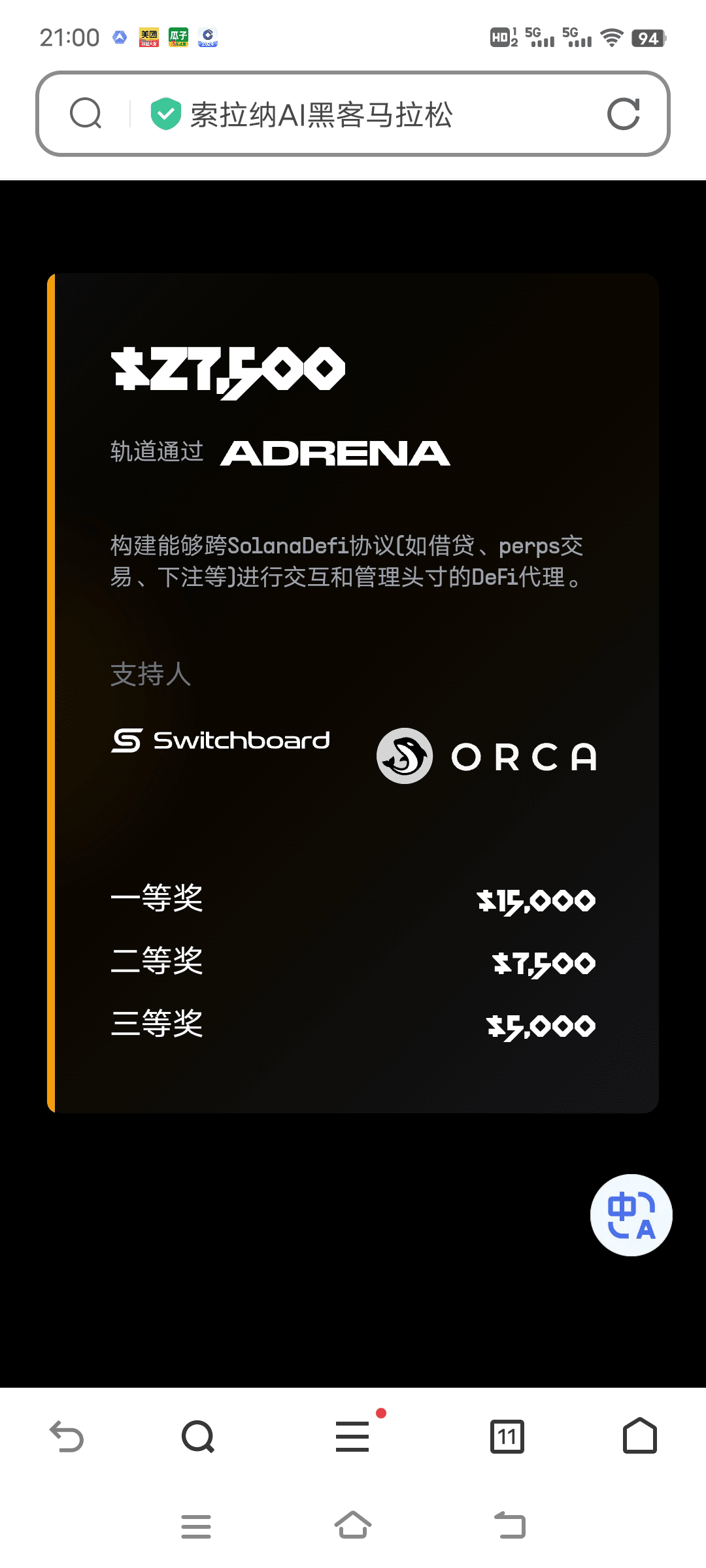This screenshot has width=706, height=1568.
Task: Tap the system home button
Action: pos(353,1526)
